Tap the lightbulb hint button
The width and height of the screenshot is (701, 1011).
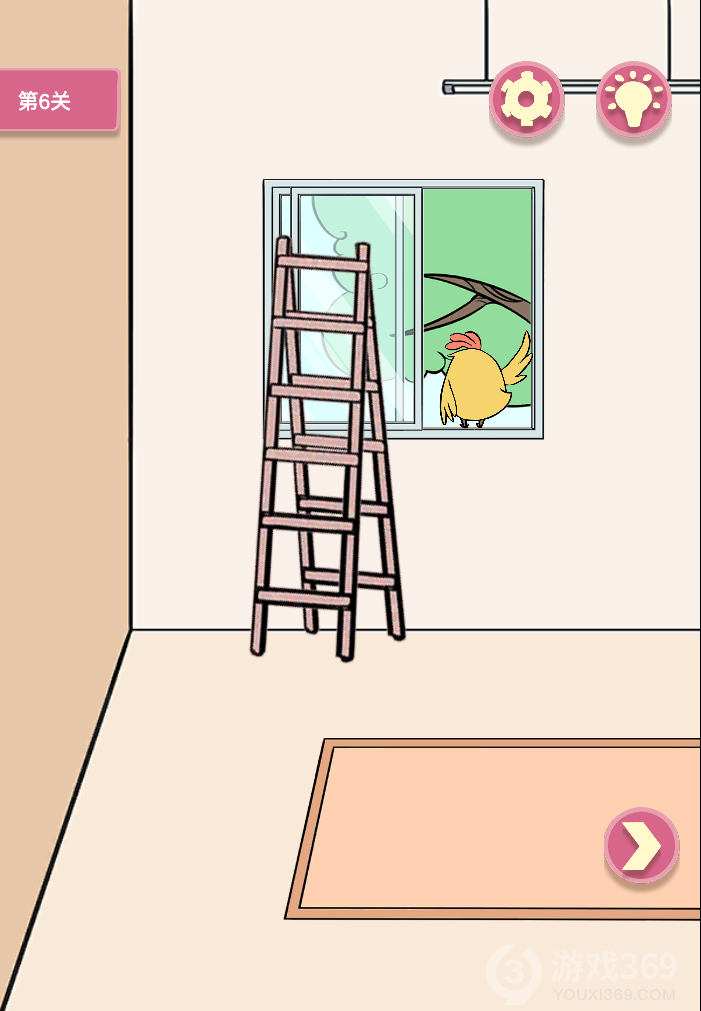pyautogui.click(x=633, y=99)
